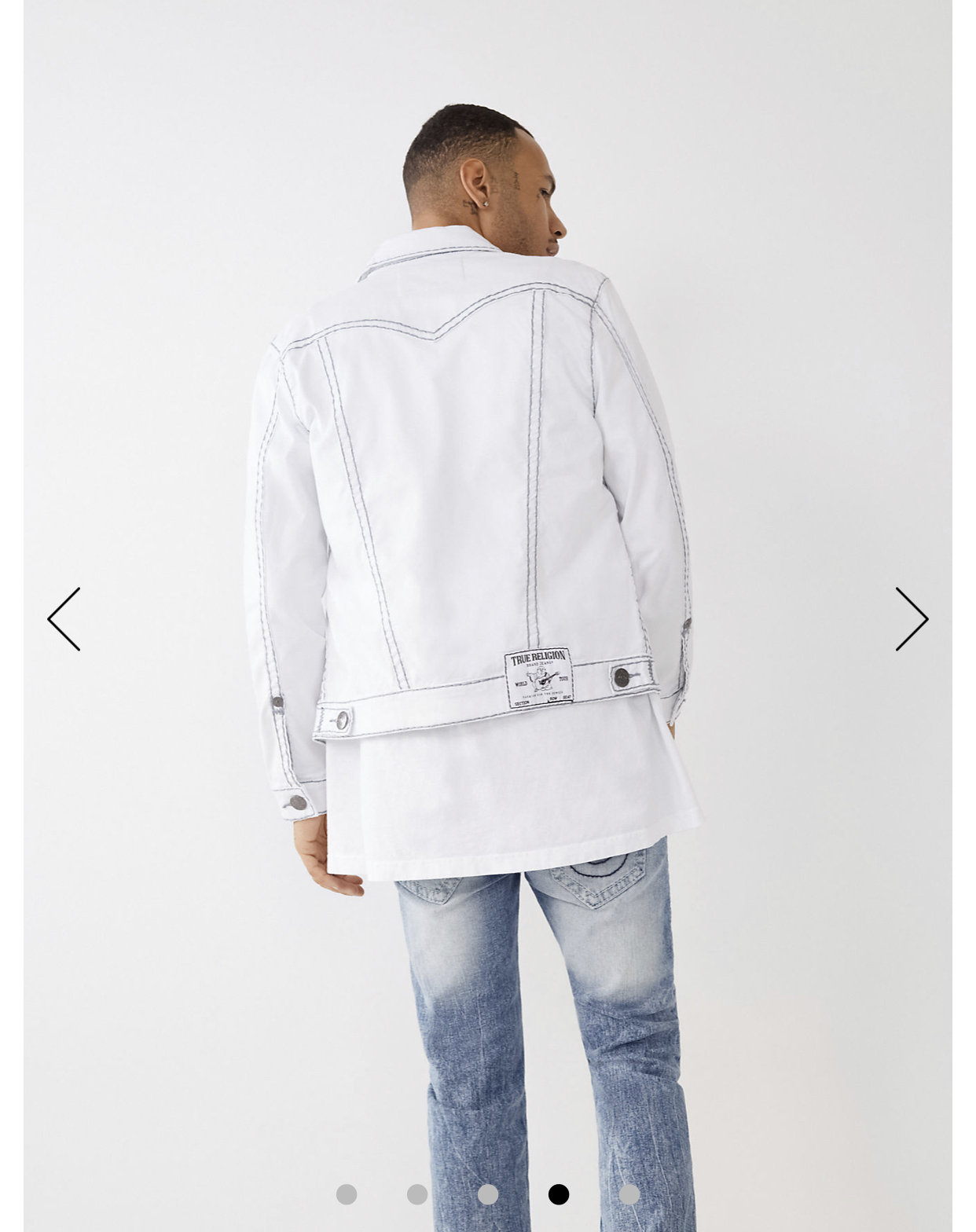Select the second image dot
The image size is (976, 1232).
click(417, 1194)
